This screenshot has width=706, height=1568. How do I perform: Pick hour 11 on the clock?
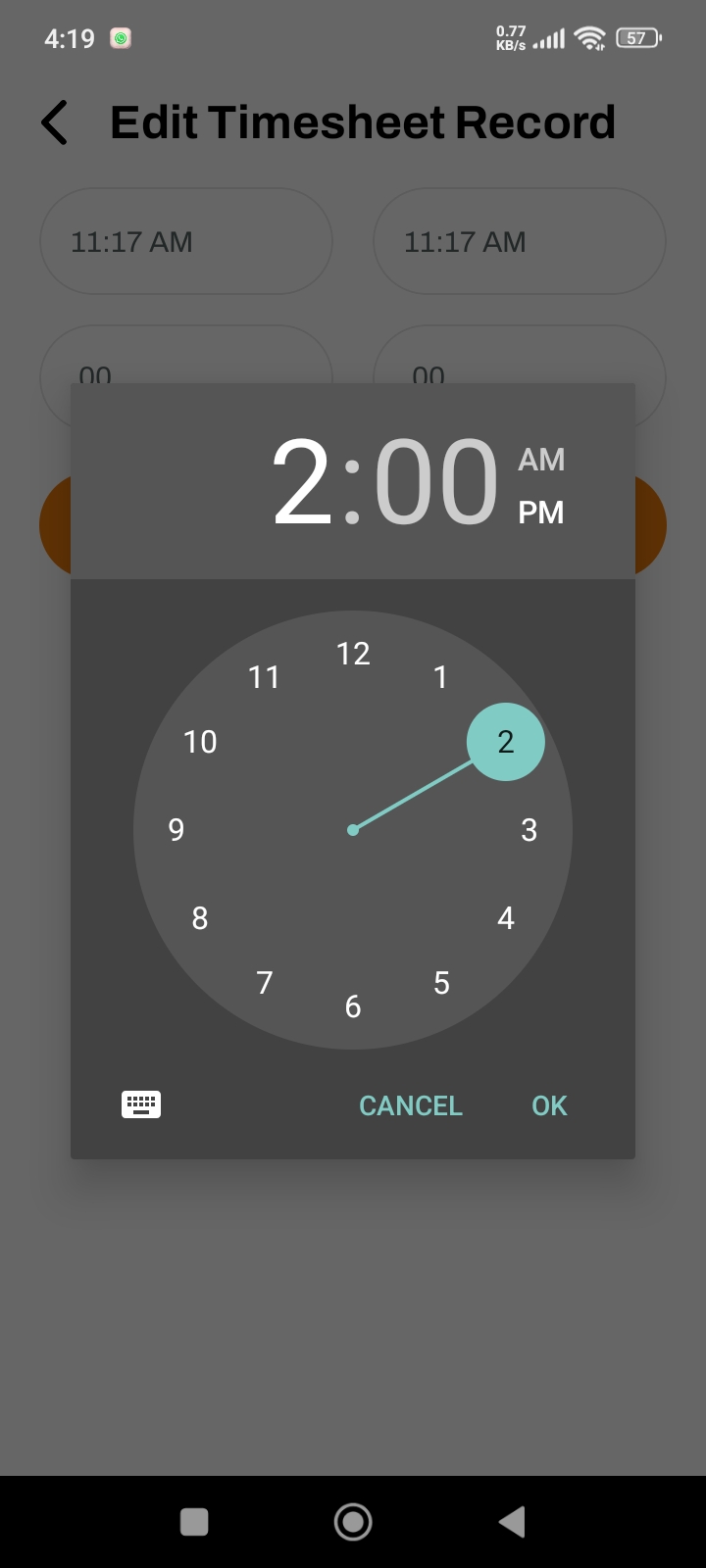[x=265, y=677]
